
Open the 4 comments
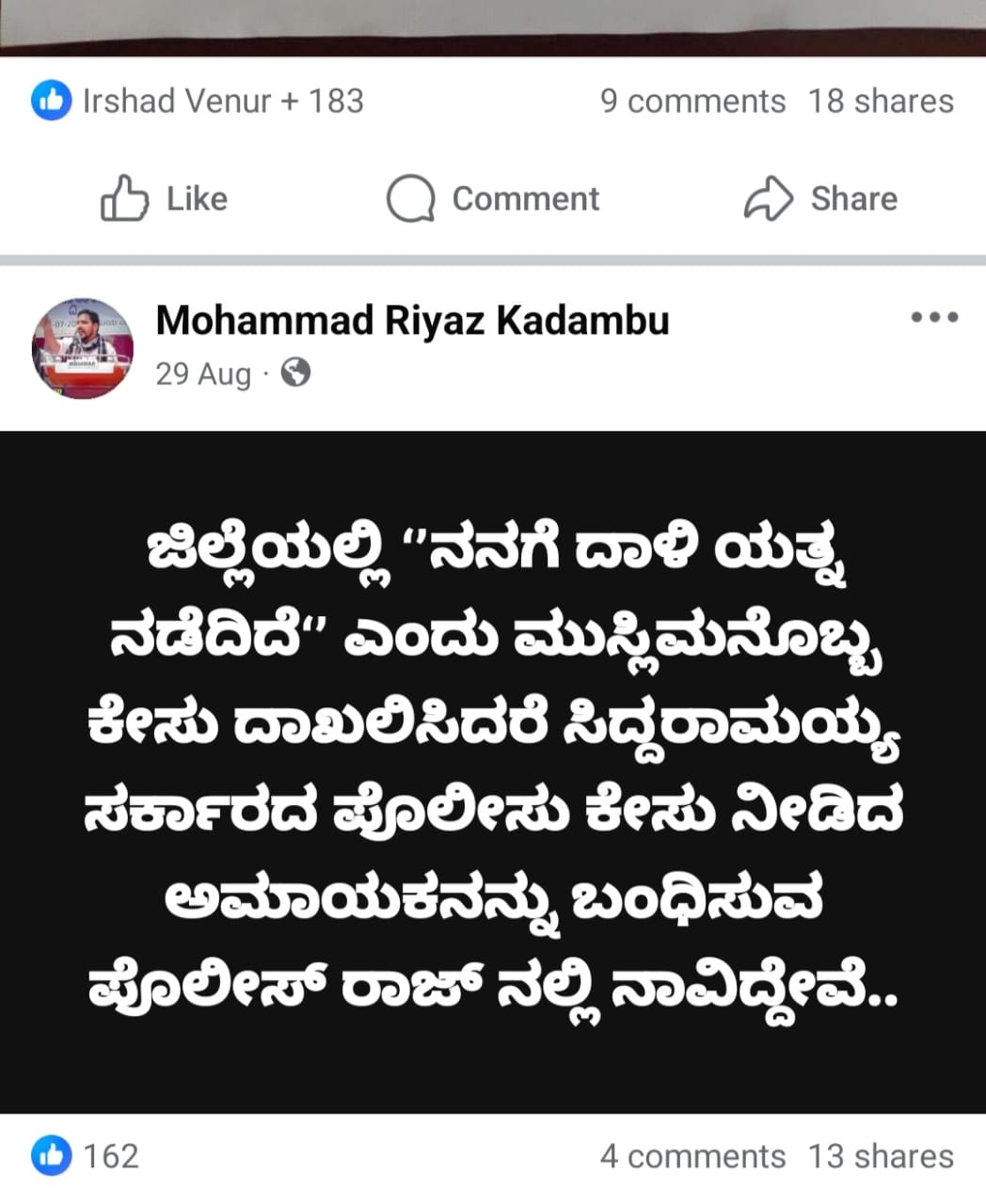point(692,1156)
